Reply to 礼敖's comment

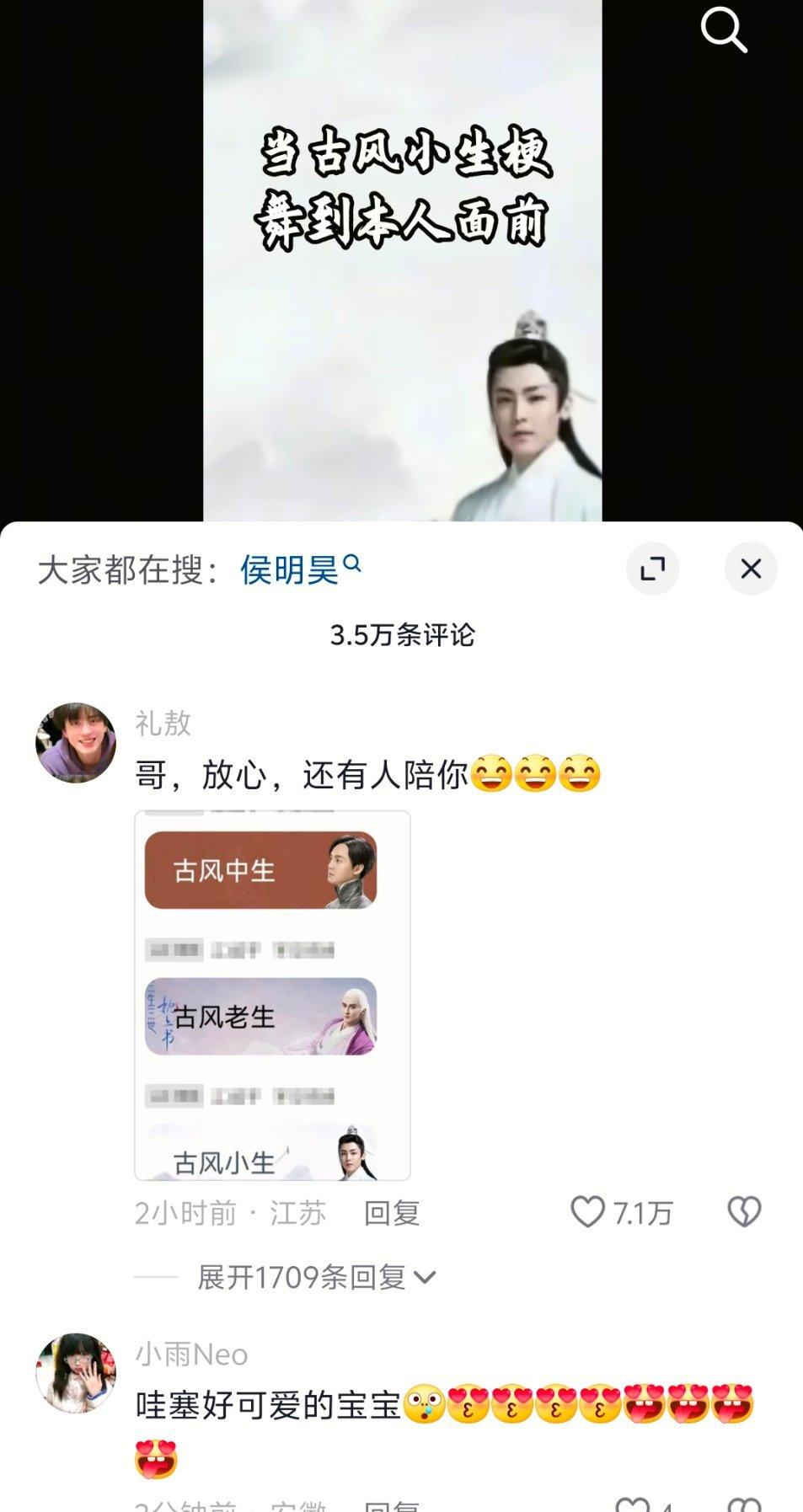[392, 1213]
